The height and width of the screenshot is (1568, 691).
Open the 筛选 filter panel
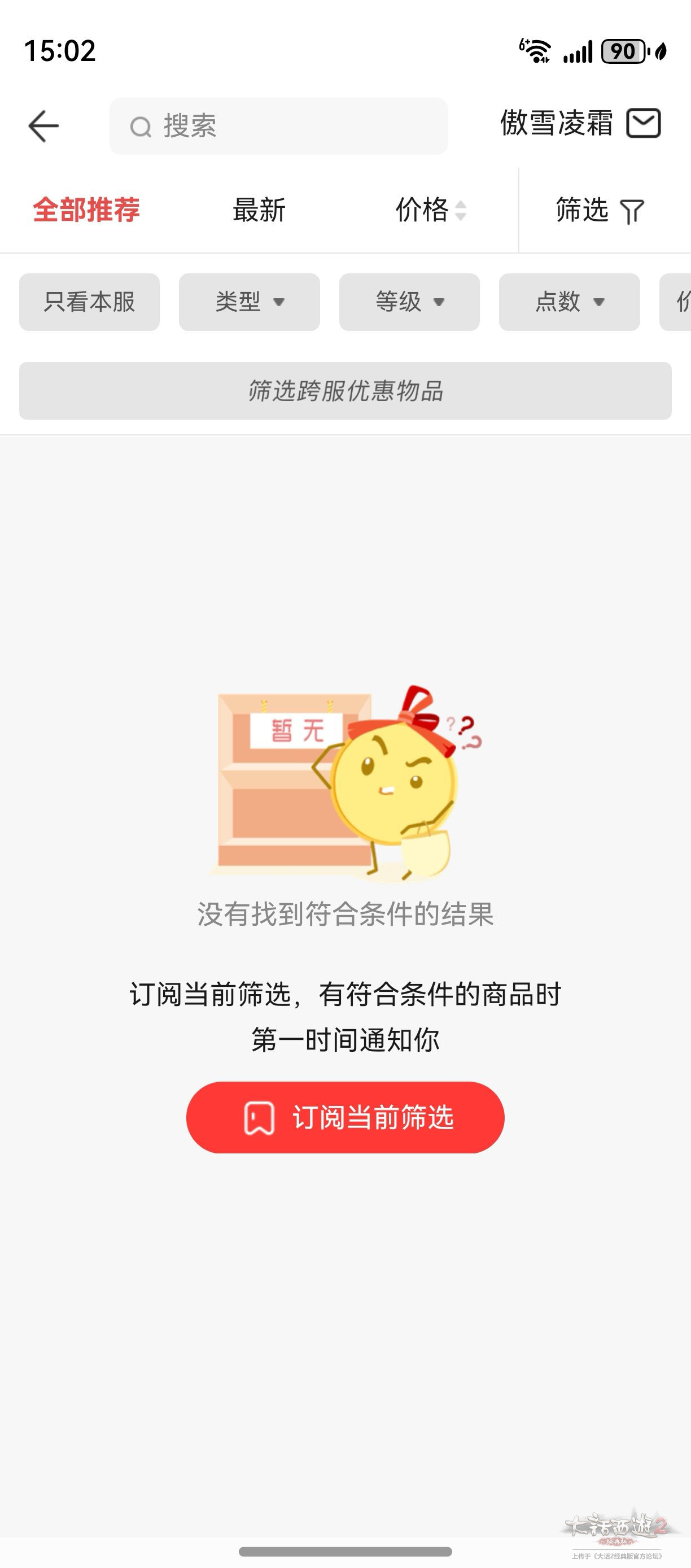pos(600,210)
